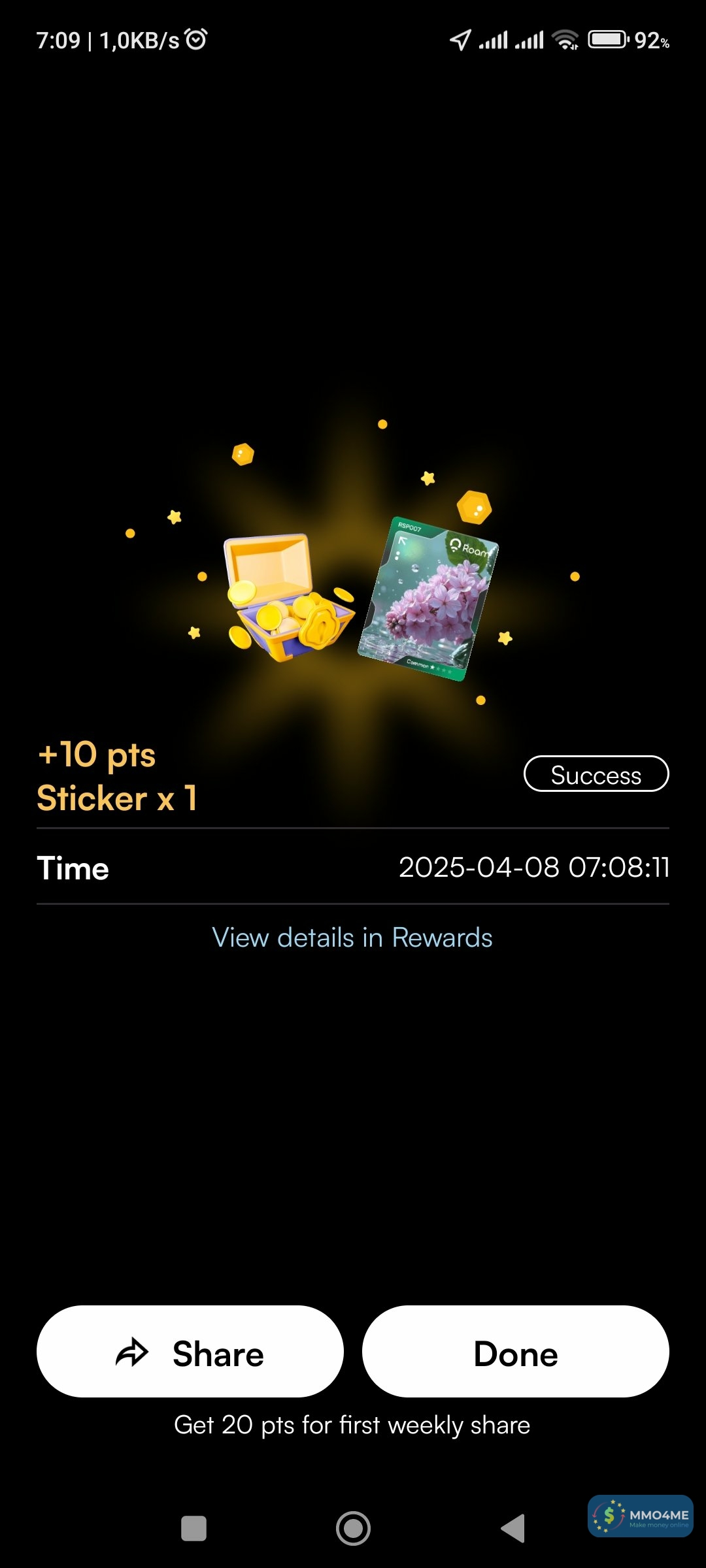Go to the home screen
706x1568 pixels.
(x=353, y=1528)
